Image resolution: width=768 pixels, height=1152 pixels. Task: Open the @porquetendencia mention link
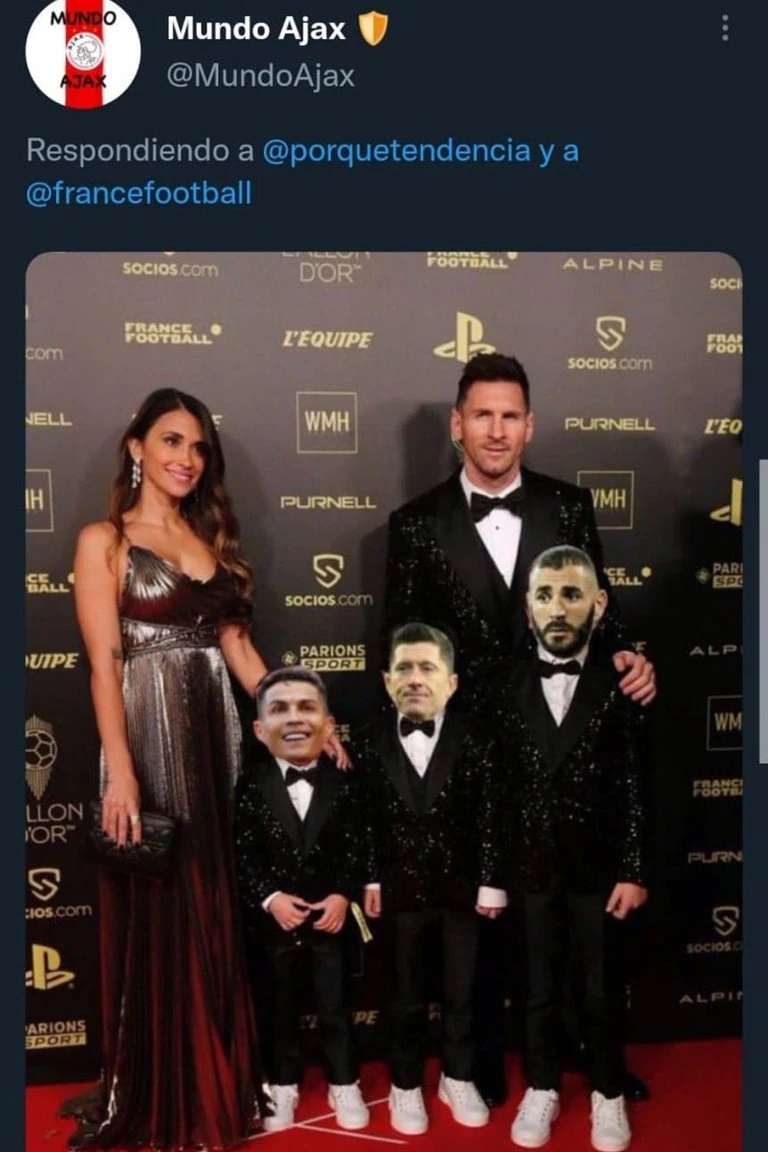pos(396,151)
